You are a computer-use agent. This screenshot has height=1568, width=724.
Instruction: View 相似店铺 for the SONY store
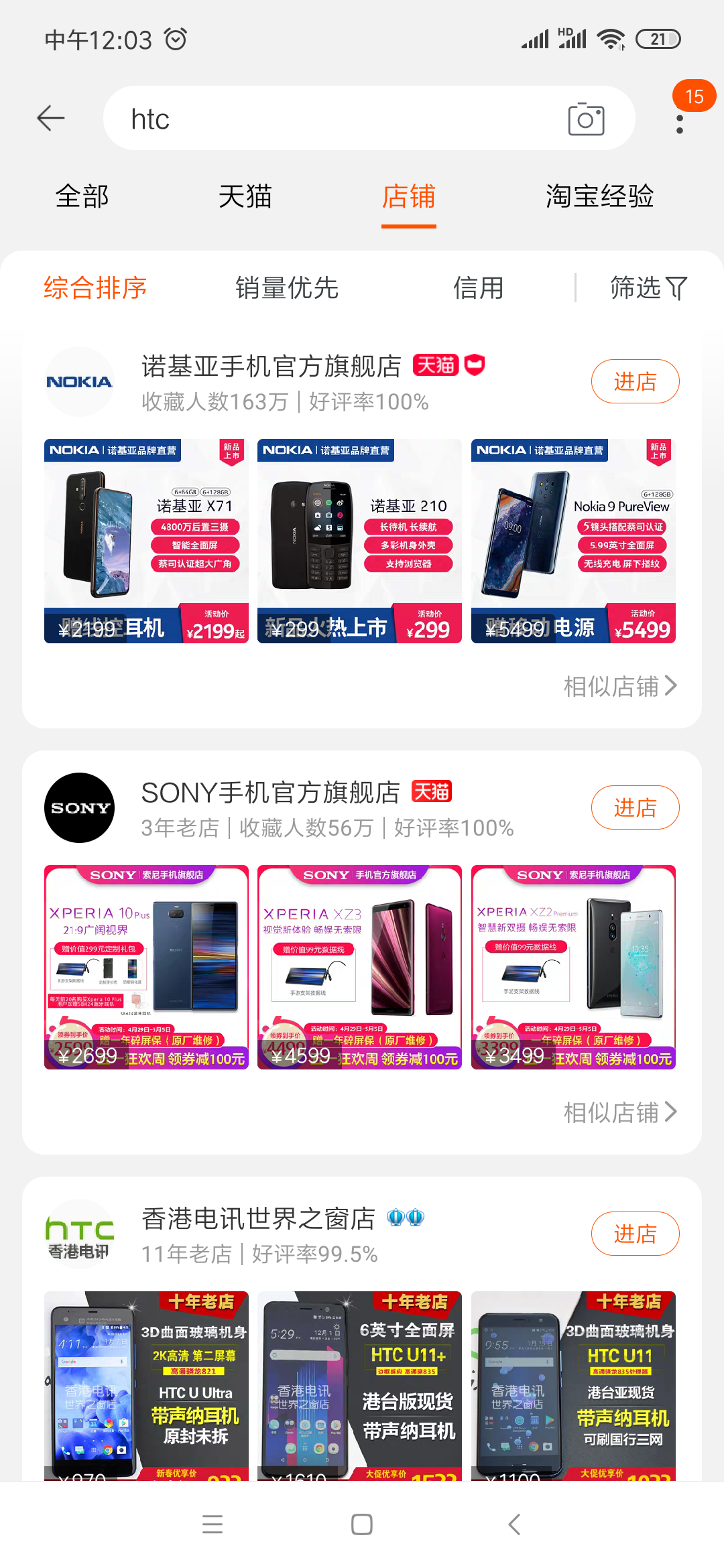[620, 1112]
